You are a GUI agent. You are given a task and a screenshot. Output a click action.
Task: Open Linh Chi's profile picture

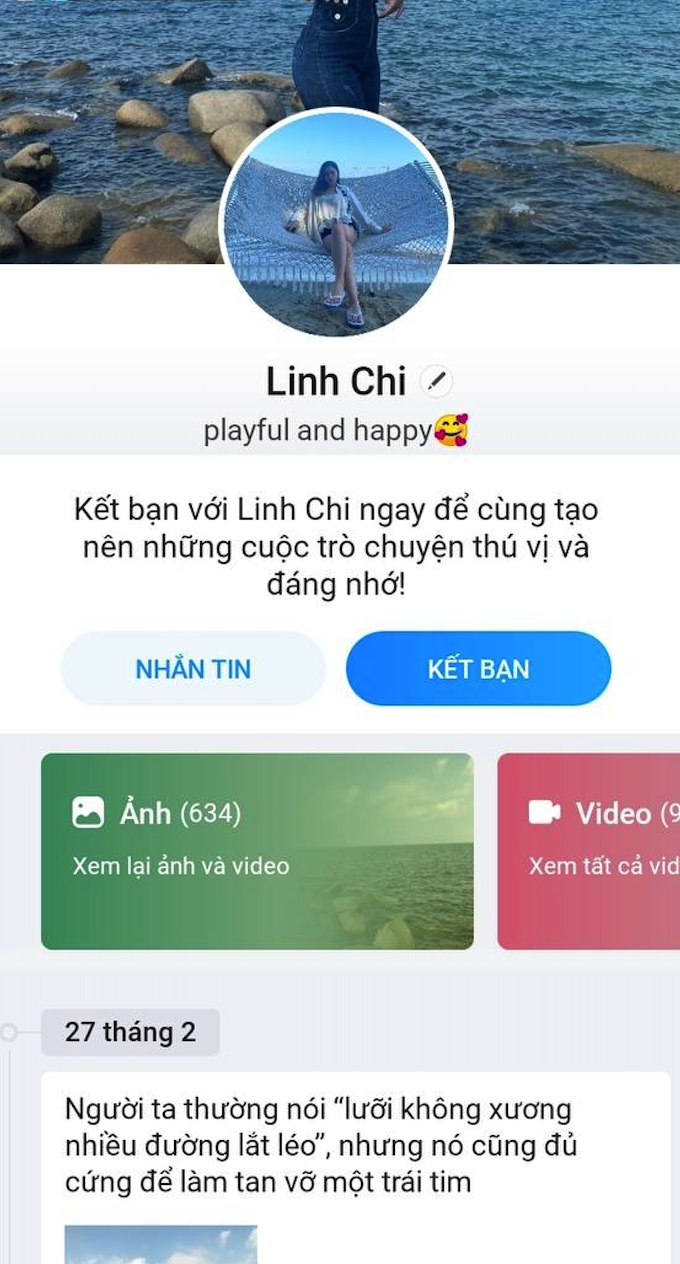(x=336, y=222)
